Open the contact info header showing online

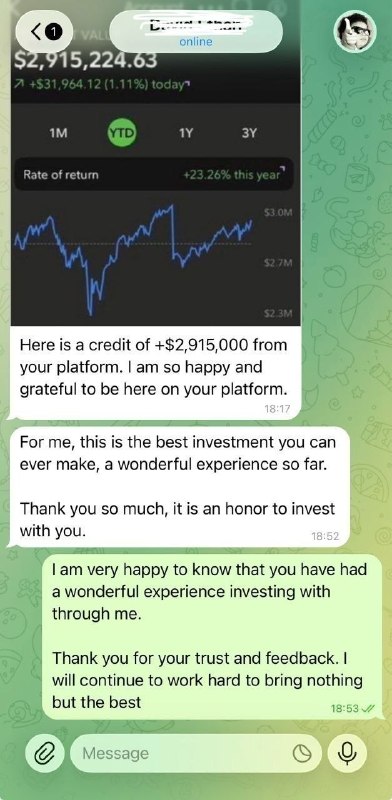click(196, 32)
